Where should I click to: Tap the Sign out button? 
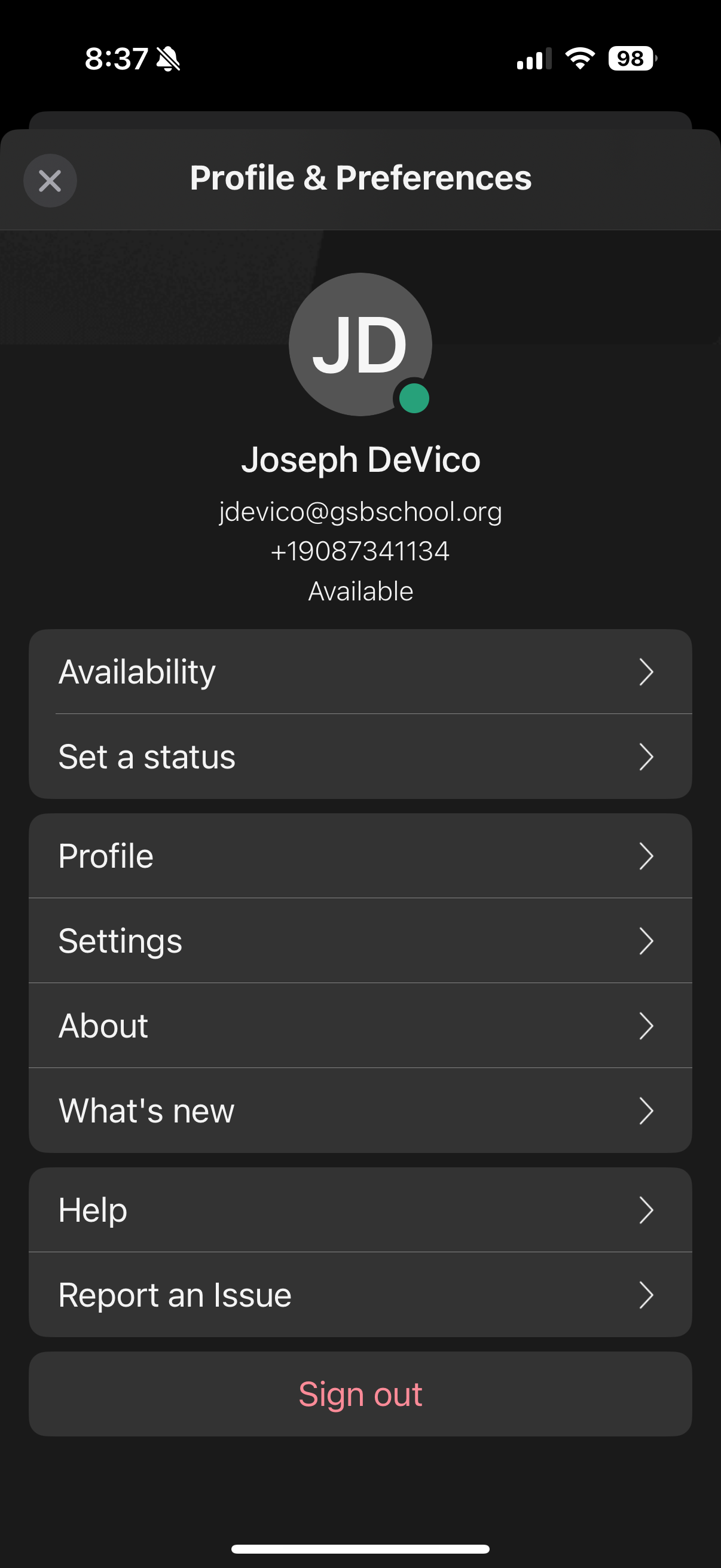coord(360,1394)
